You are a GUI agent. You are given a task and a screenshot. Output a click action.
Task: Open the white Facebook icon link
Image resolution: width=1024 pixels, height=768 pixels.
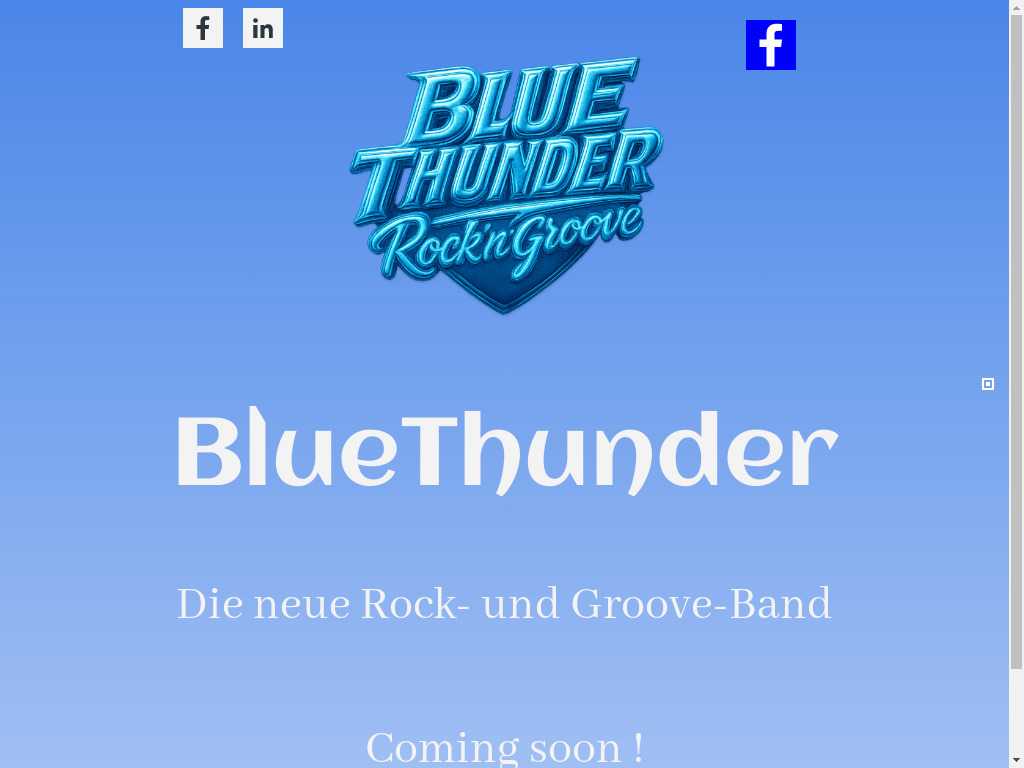coord(203,28)
